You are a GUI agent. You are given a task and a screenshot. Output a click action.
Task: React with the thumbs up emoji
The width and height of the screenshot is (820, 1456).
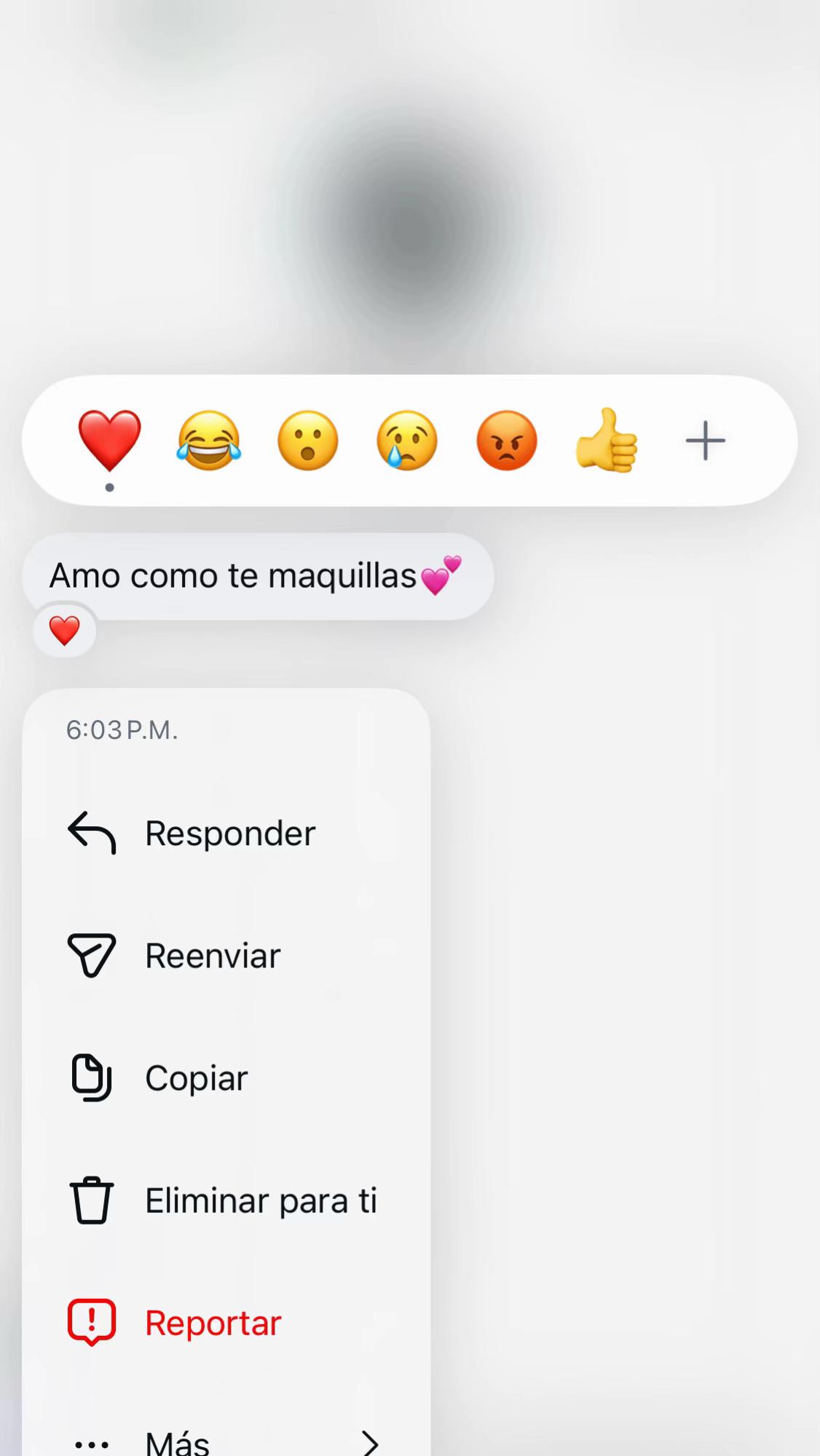[x=606, y=440]
